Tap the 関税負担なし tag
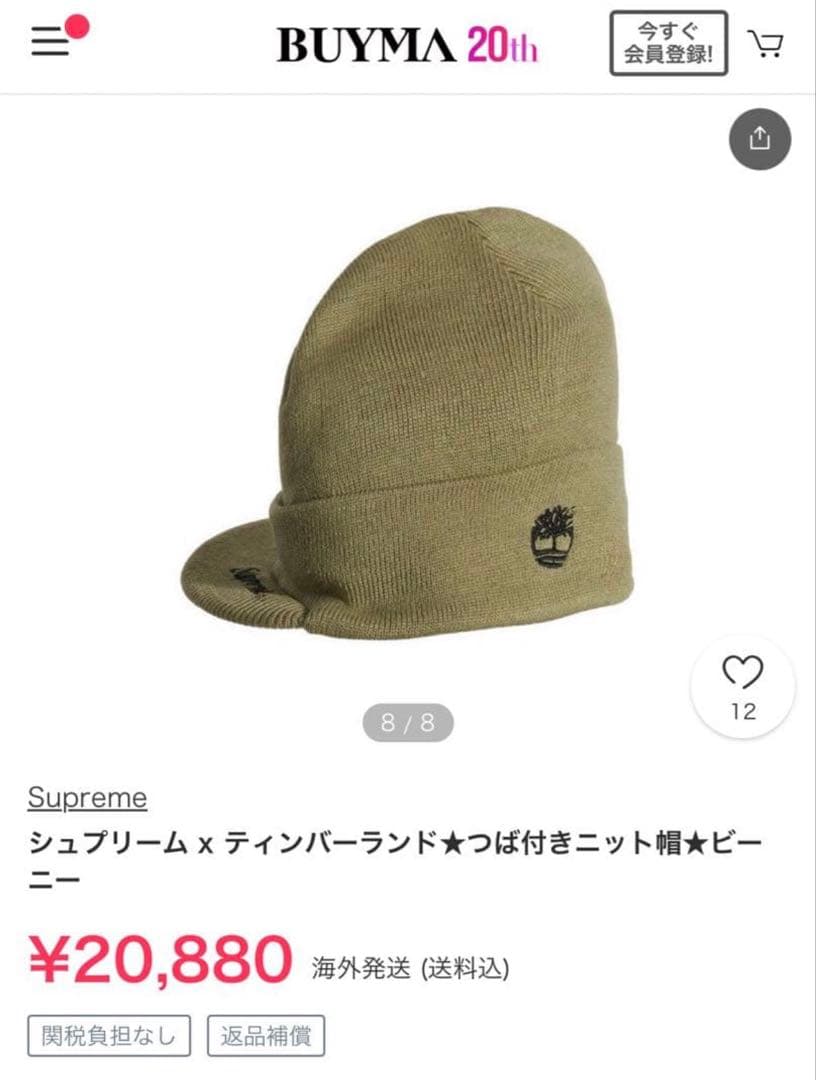The image size is (816, 1080). [108, 1035]
